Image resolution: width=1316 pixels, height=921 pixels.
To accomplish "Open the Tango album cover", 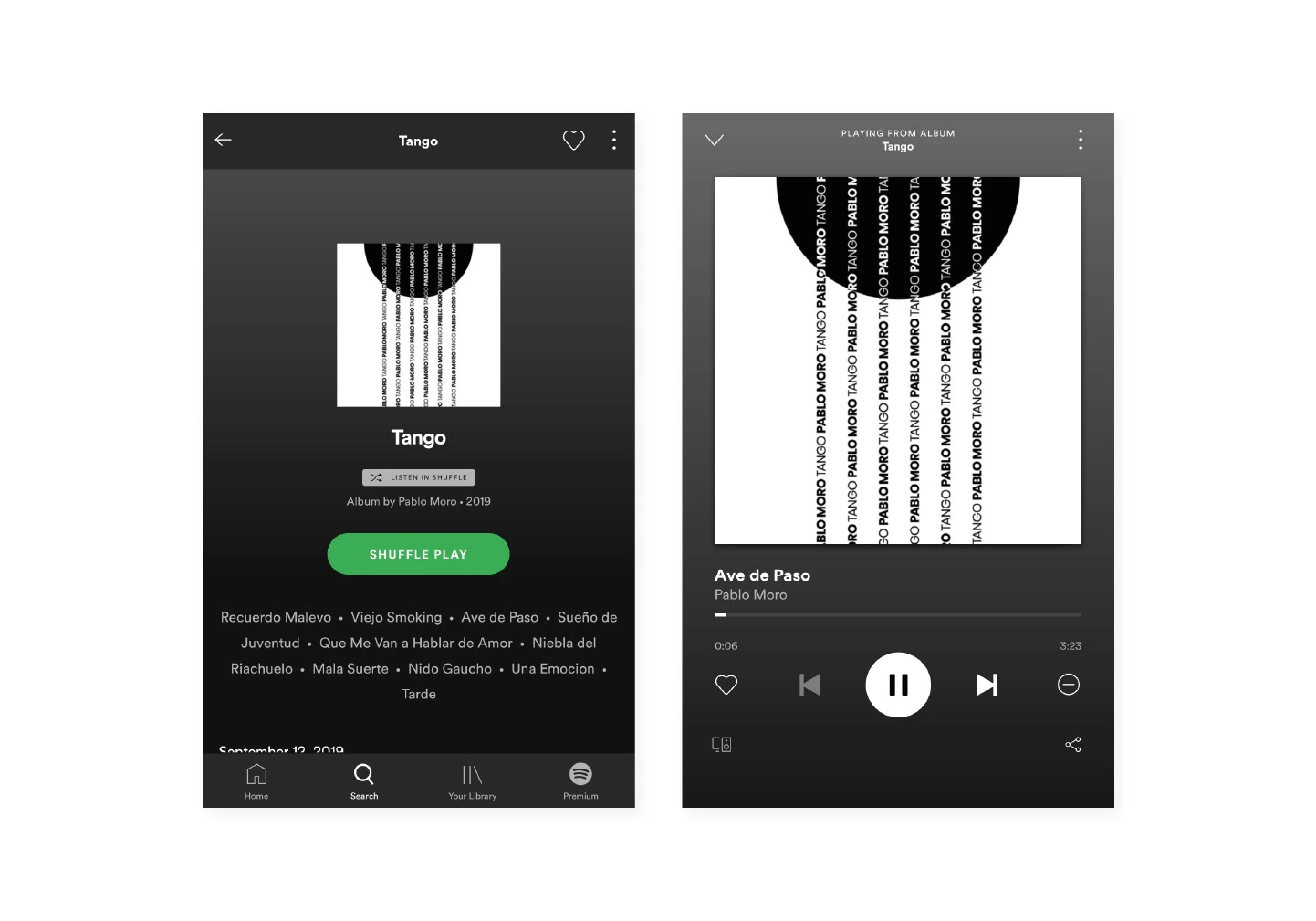I will click(418, 325).
